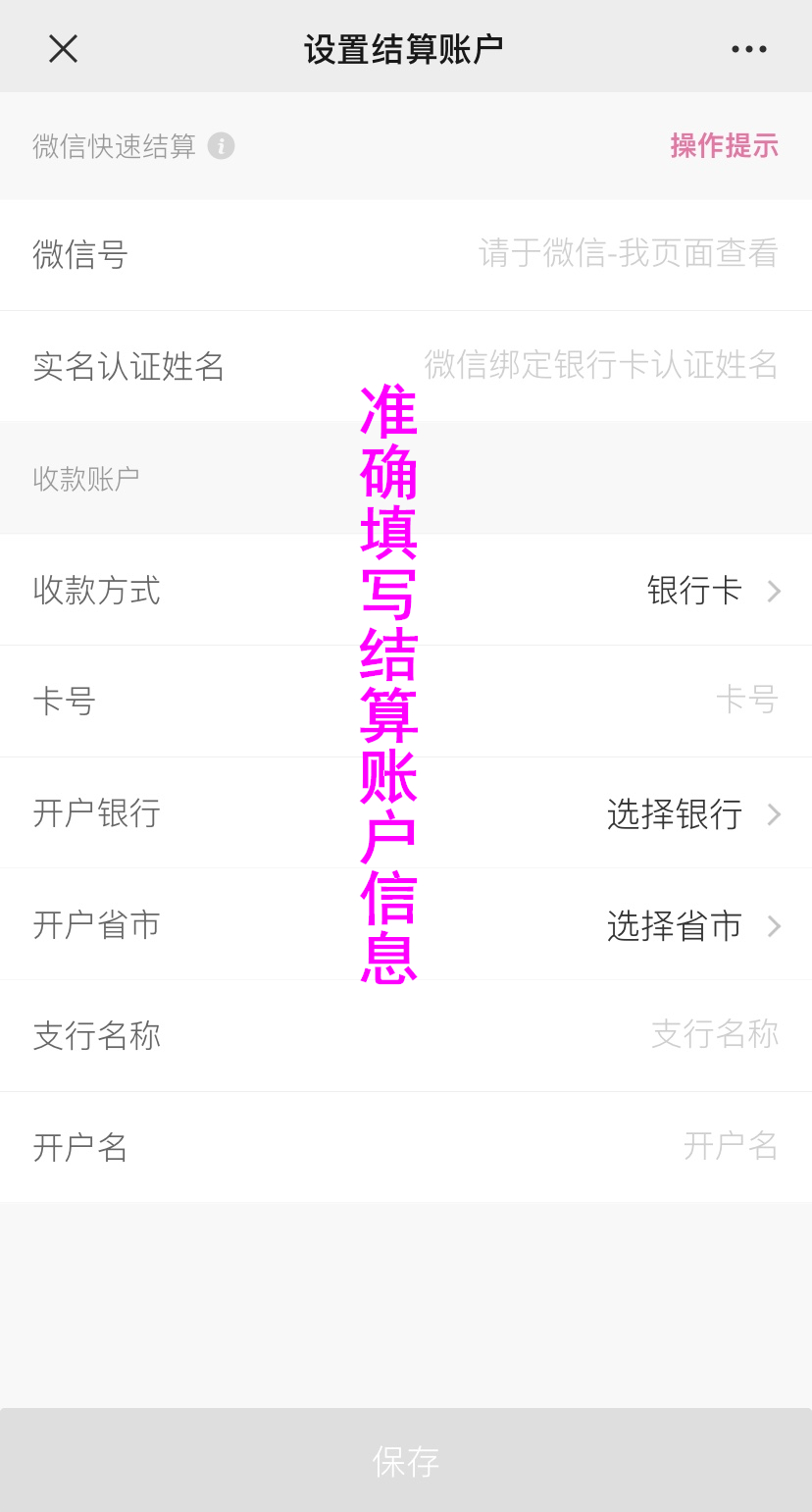Open the three-dot overflow menu
Viewport: 812px width, 1512px height.
point(748,49)
